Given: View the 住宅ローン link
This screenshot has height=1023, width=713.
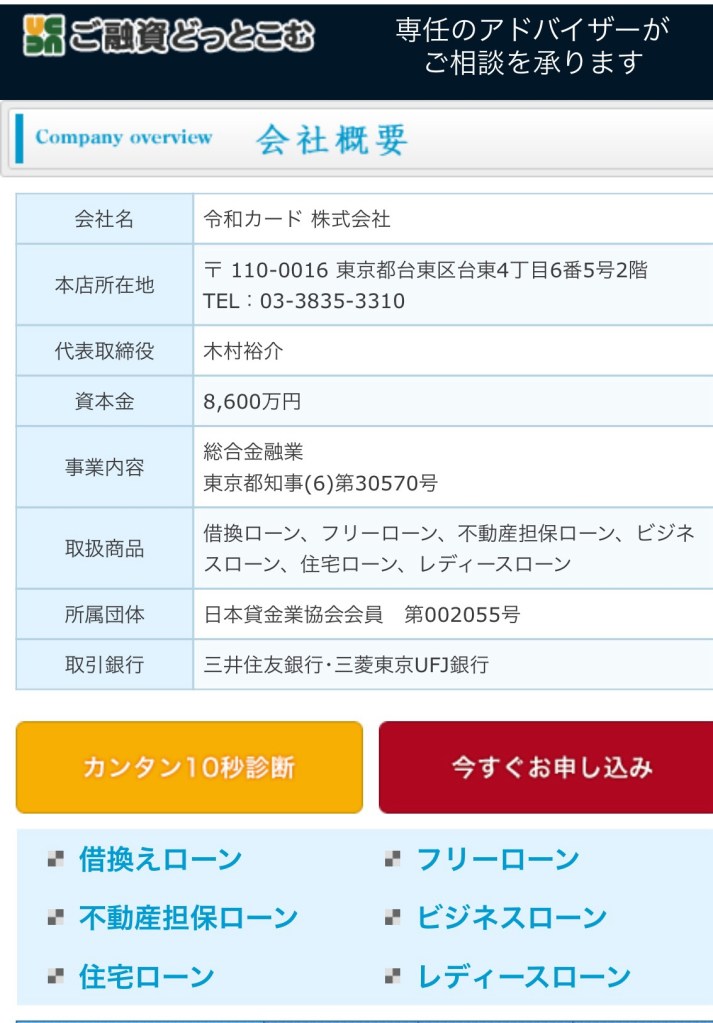Looking at the screenshot, I should click(146, 976).
